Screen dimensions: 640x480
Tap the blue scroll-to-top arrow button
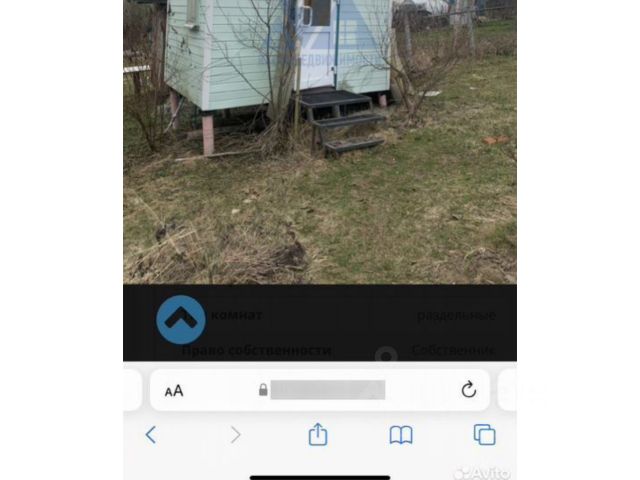tap(181, 320)
